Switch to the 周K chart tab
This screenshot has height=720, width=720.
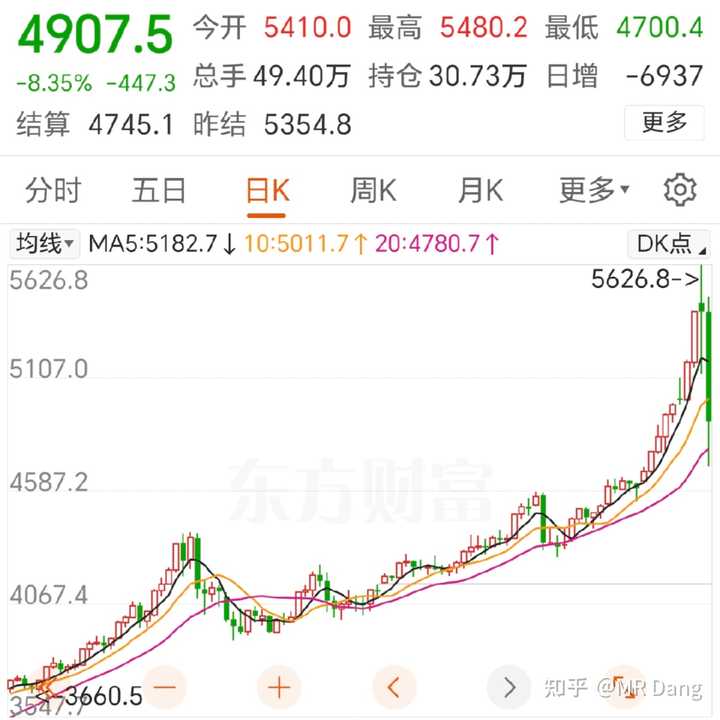tap(373, 190)
